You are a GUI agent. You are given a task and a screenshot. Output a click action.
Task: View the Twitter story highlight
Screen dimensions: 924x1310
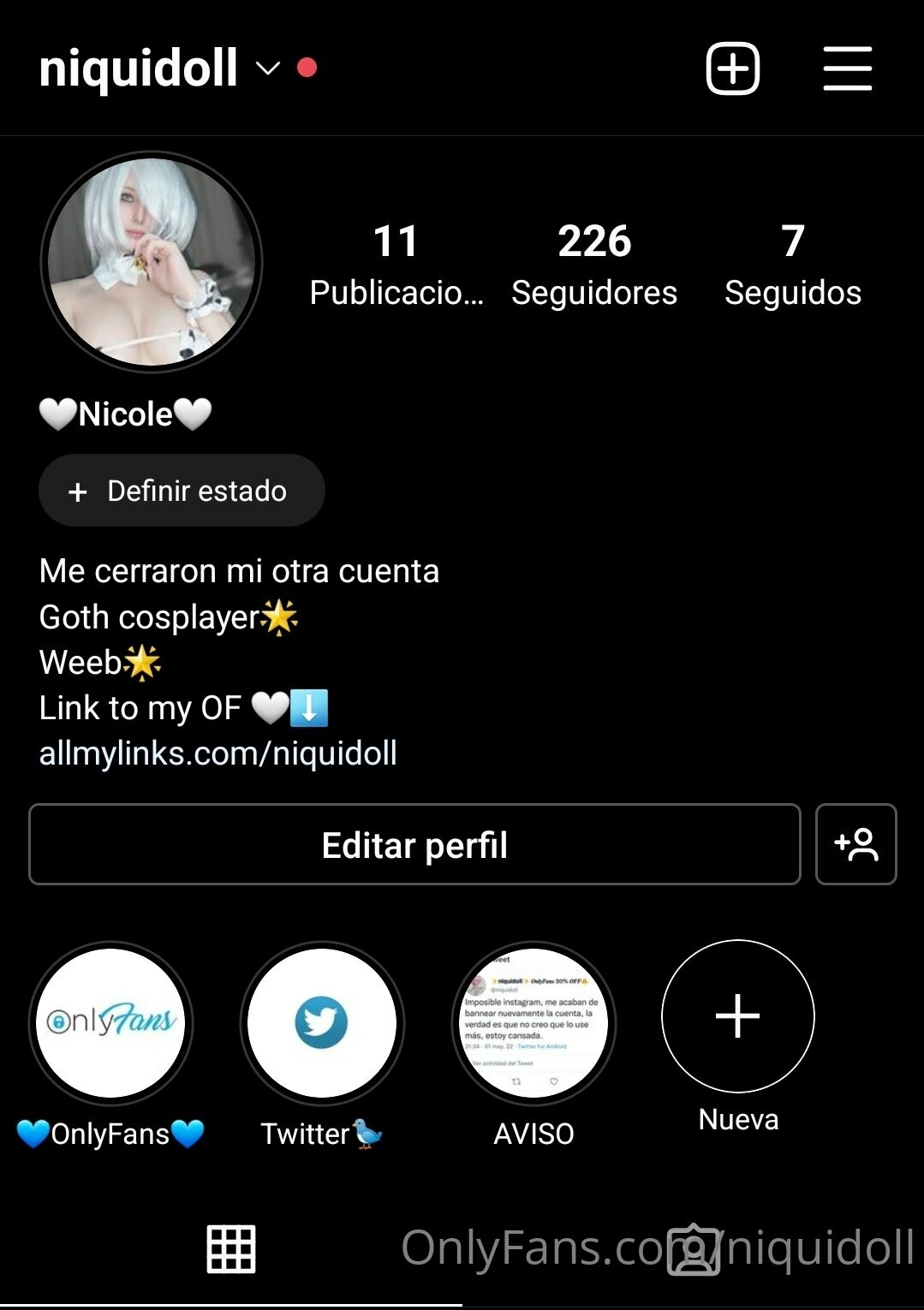pyautogui.click(x=322, y=1023)
